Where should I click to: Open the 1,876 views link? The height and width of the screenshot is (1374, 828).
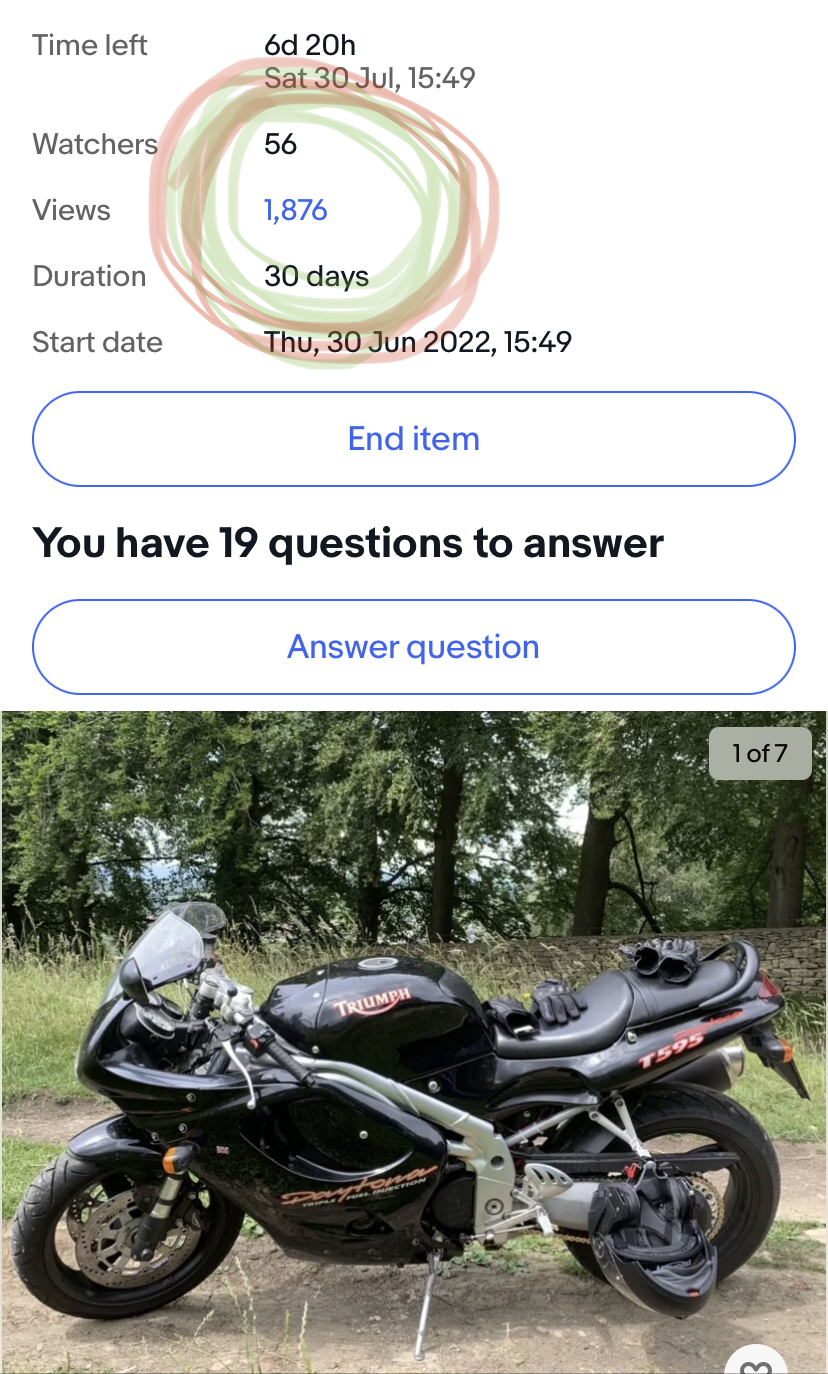tap(296, 210)
